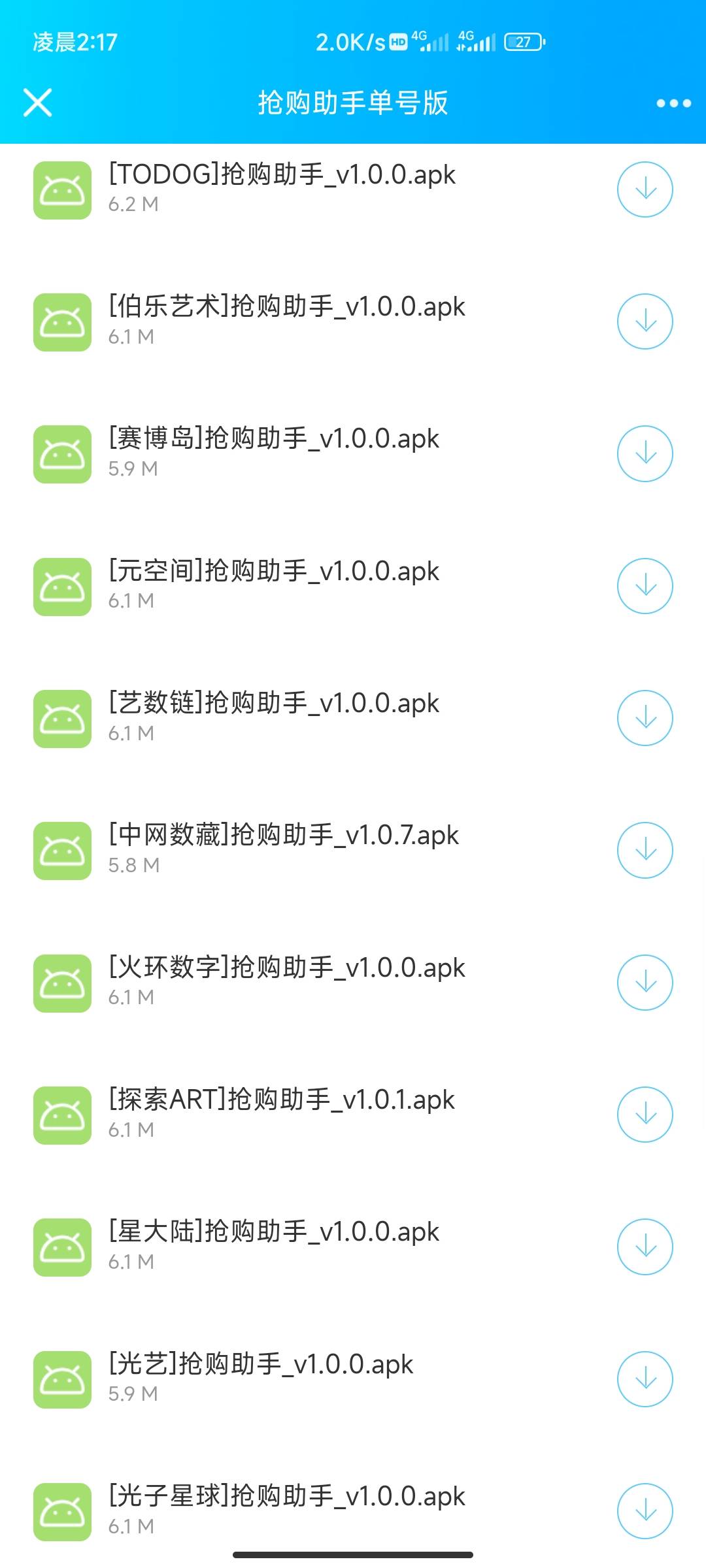This screenshot has width=706, height=1568.
Task: Download the [光子星球]抢购助手 apk
Action: click(645, 1511)
